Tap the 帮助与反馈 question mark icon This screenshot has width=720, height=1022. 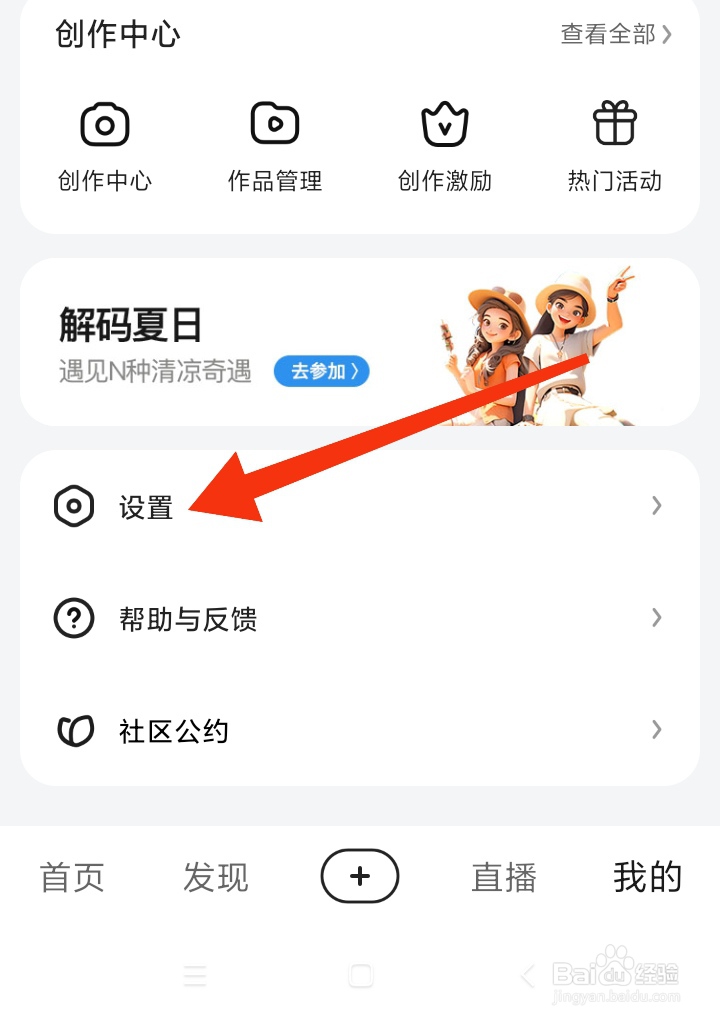pos(73,618)
